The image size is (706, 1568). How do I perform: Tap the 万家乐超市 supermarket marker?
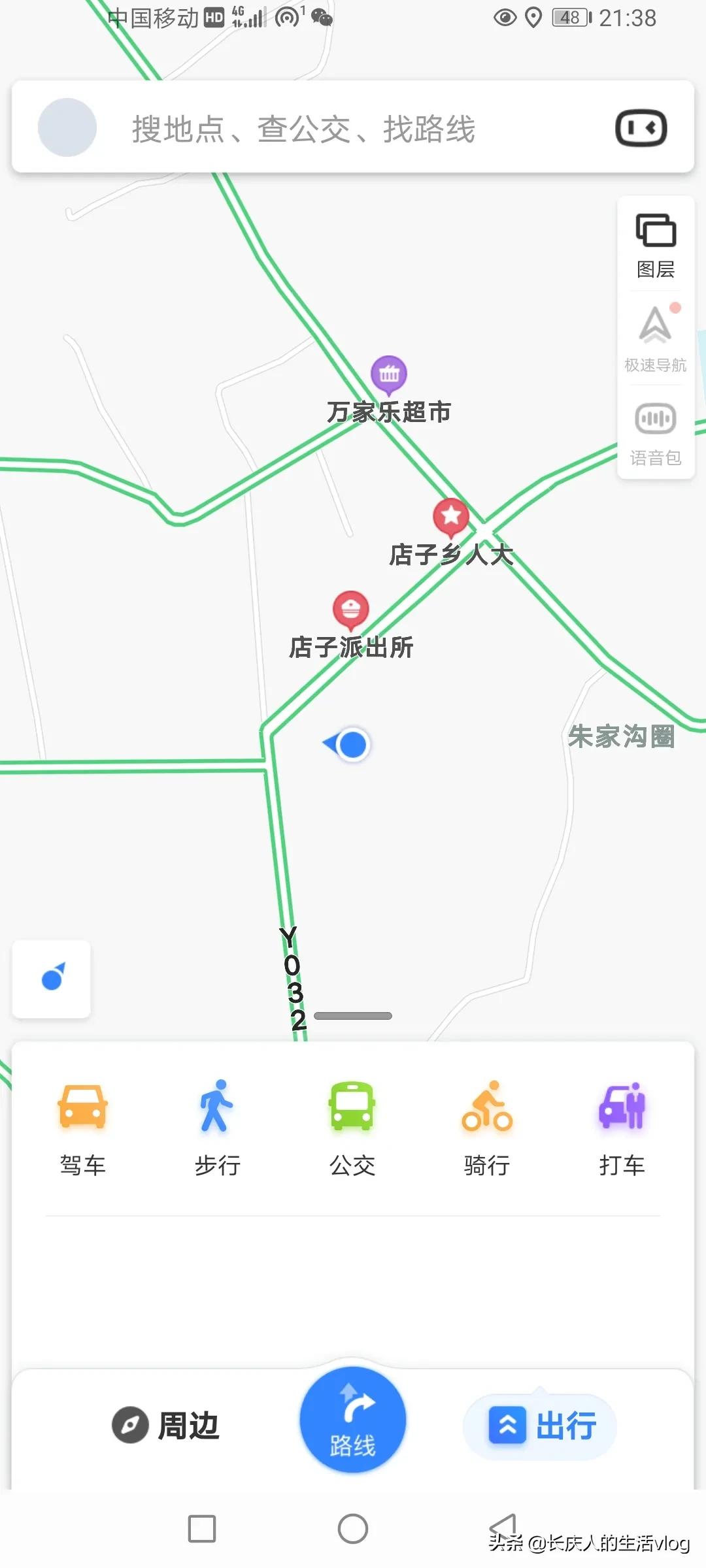pyautogui.click(x=389, y=374)
